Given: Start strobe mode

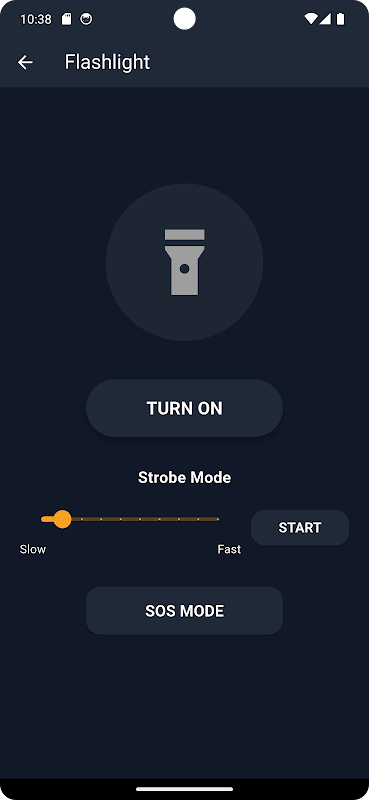Looking at the screenshot, I should tap(300, 528).
